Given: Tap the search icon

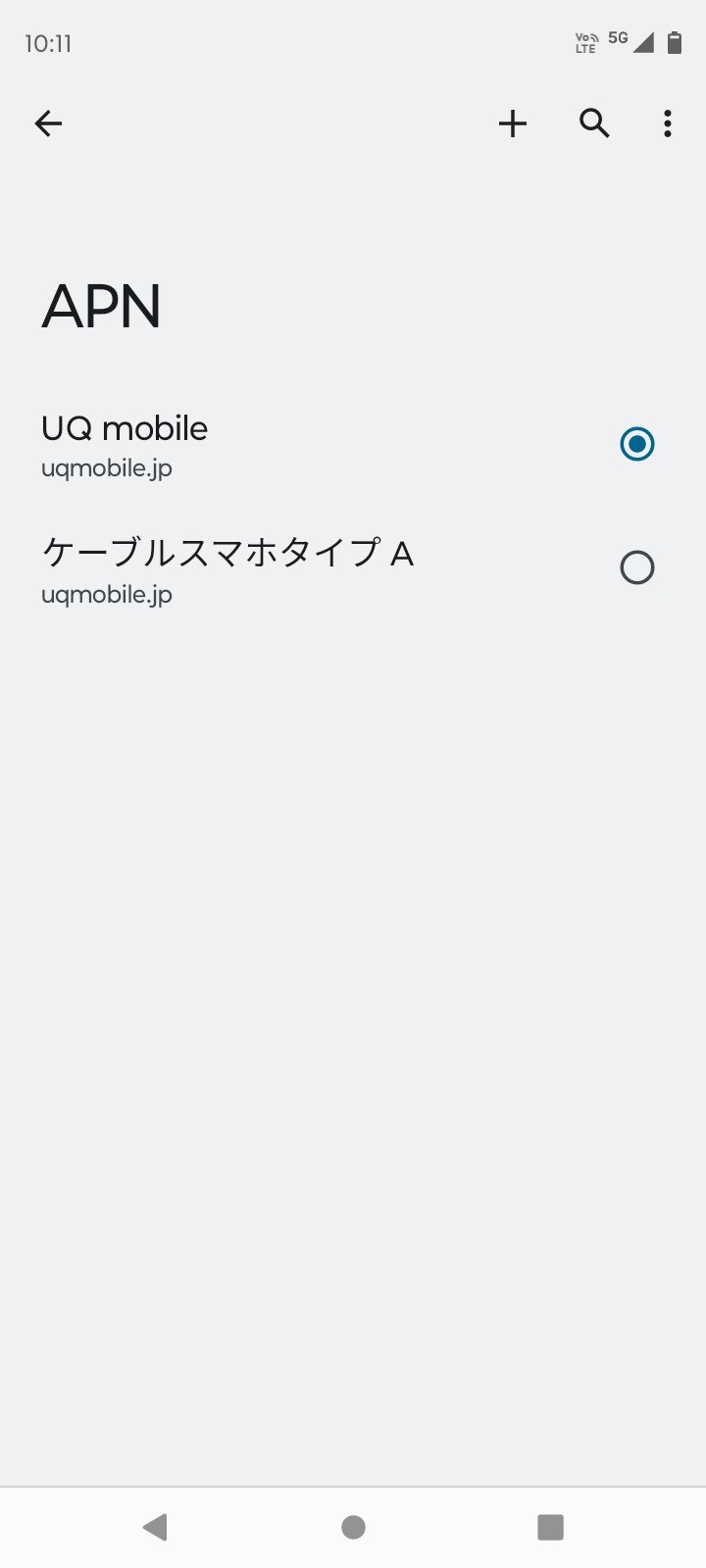Looking at the screenshot, I should [x=593, y=123].
